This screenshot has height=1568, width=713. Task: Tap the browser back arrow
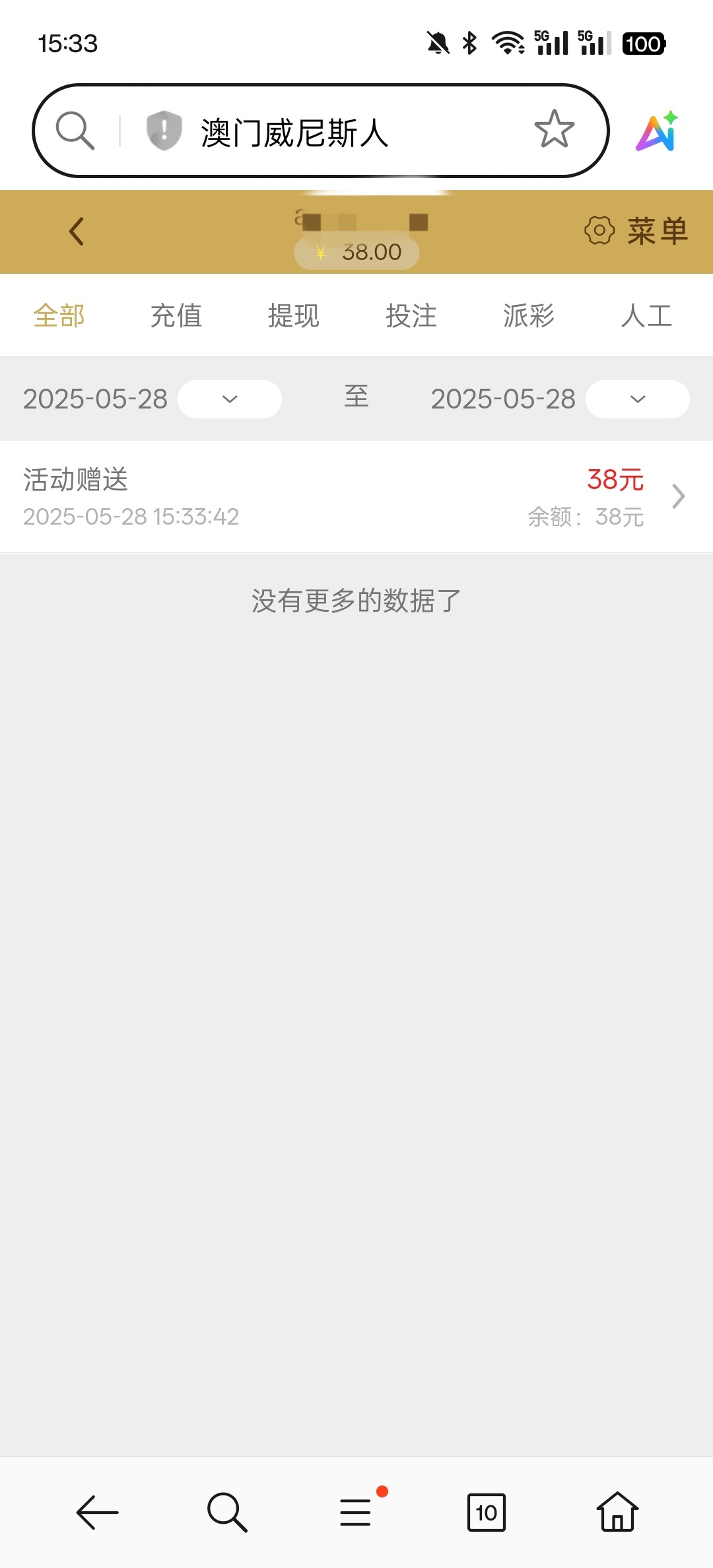(97, 1512)
